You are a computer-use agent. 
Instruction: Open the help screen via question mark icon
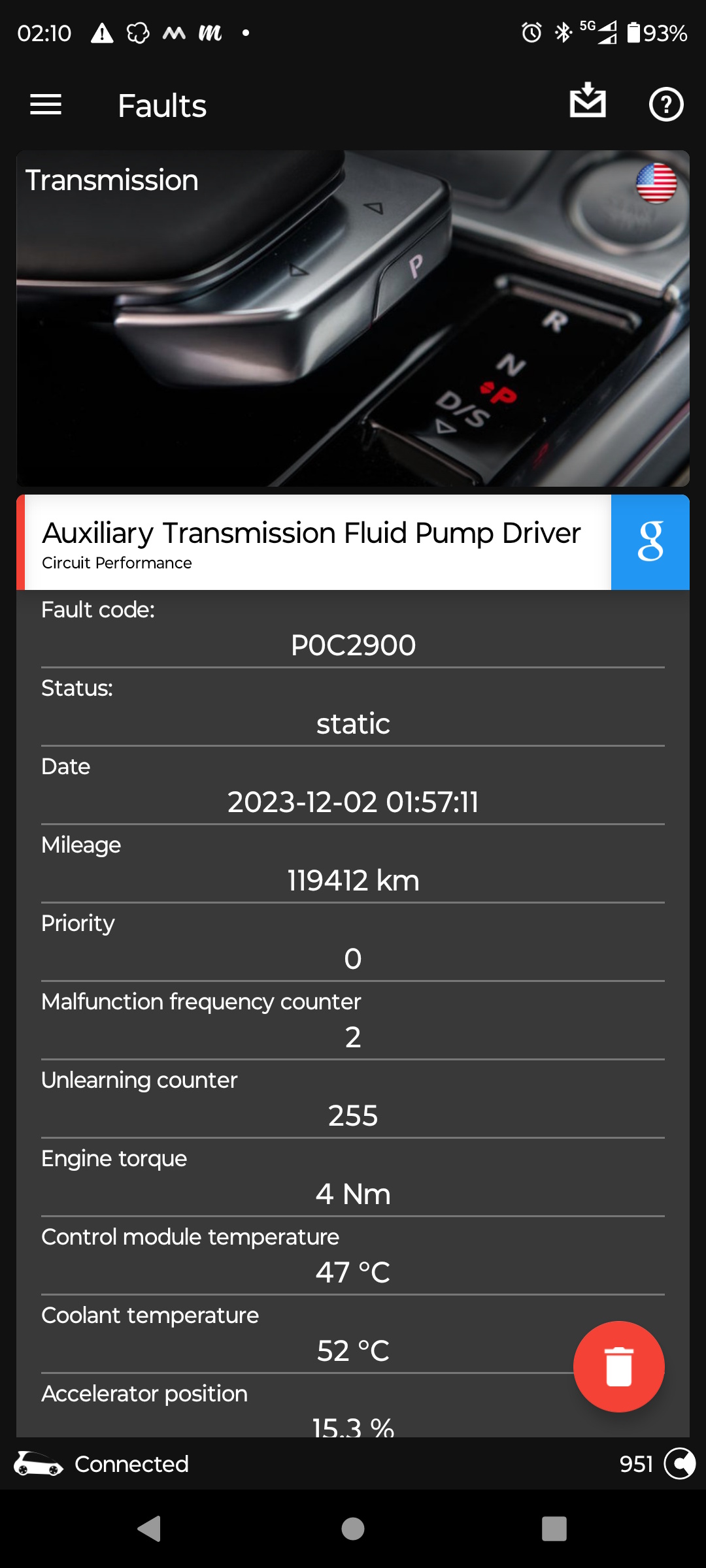[x=665, y=104]
